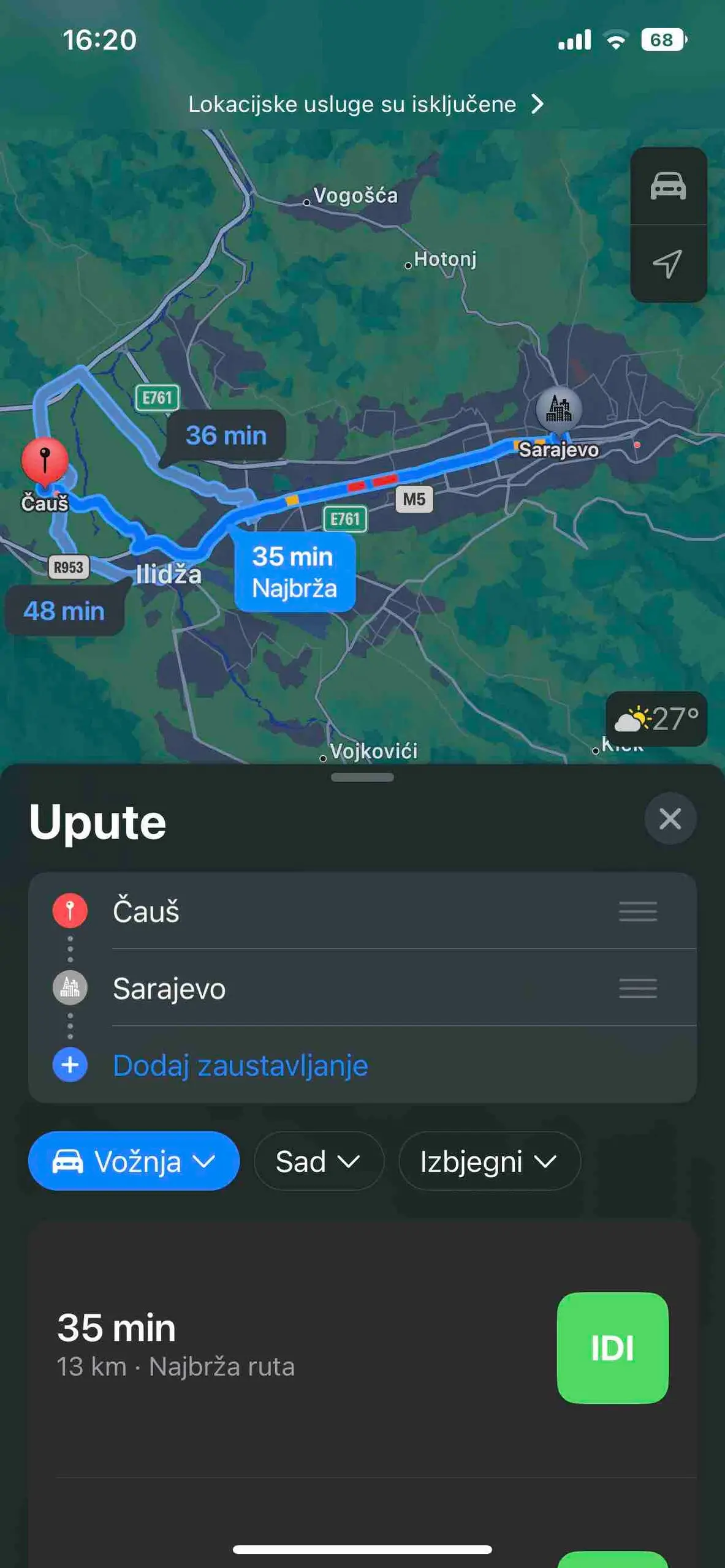
Task: Expand the Vožnja travel mode dropdown
Action: pos(134,1161)
